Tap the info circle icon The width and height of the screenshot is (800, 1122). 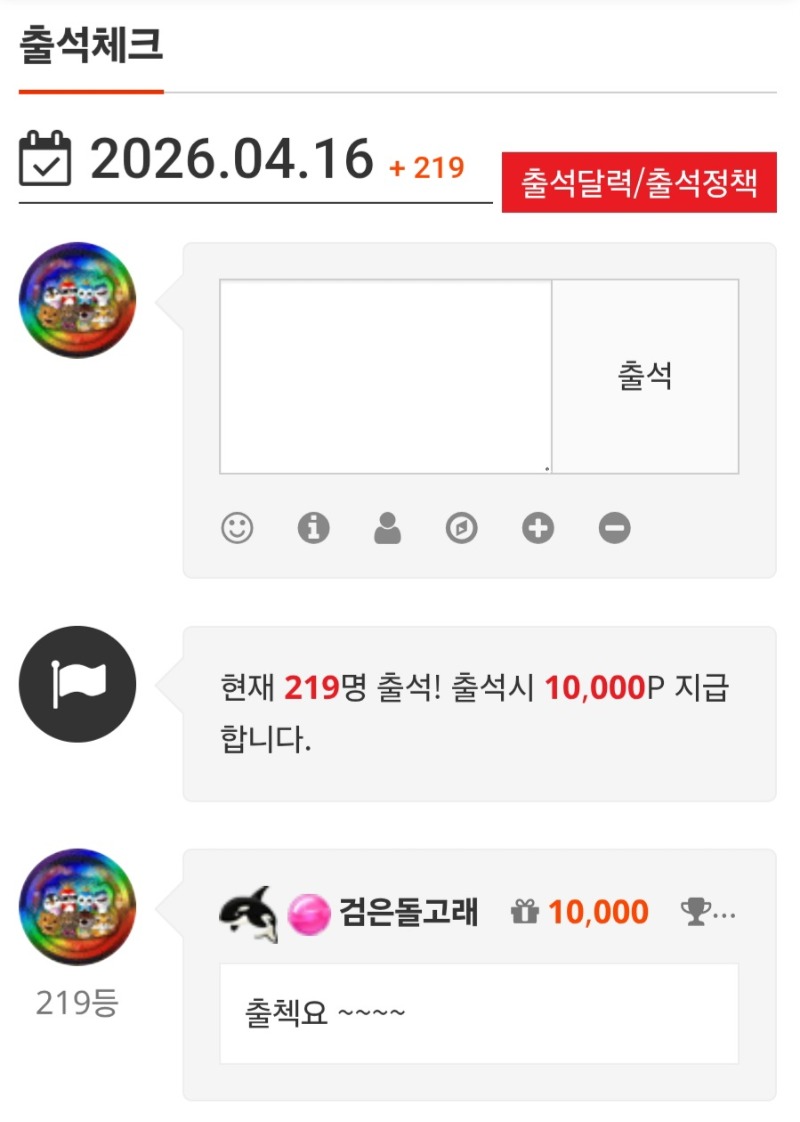[x=314, y=527]
